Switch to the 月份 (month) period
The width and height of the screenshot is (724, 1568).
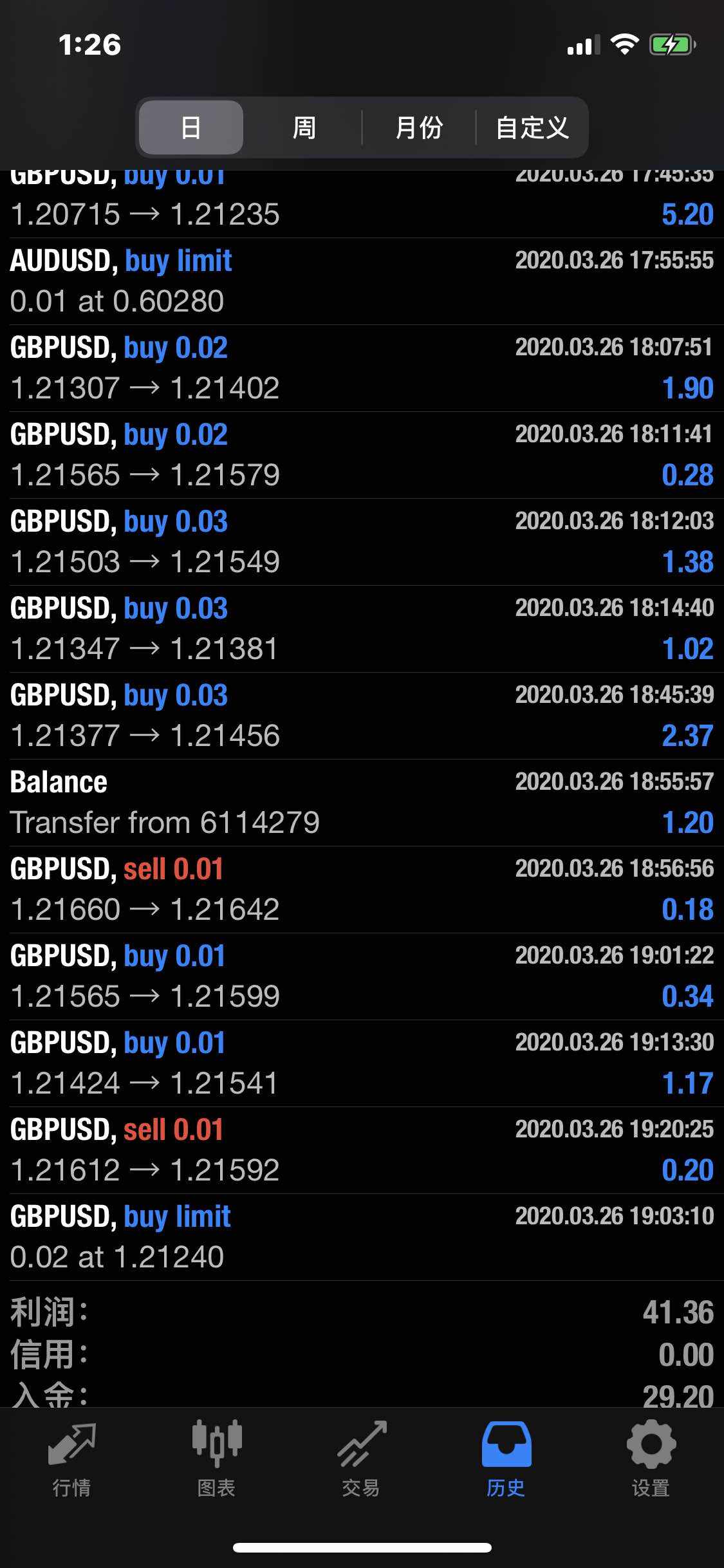click(418, 127)
